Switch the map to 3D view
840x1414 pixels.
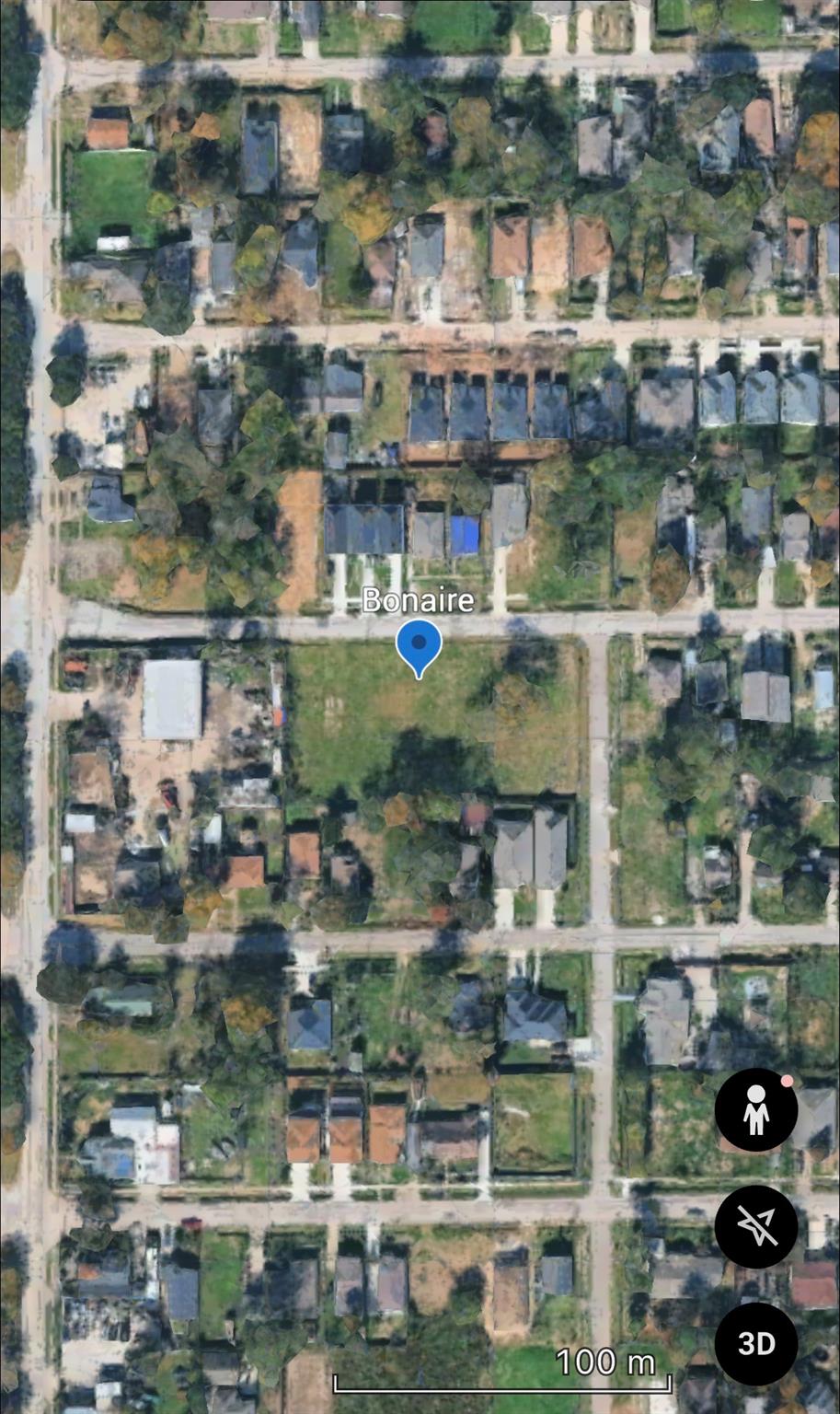[x=755, y=1344]
